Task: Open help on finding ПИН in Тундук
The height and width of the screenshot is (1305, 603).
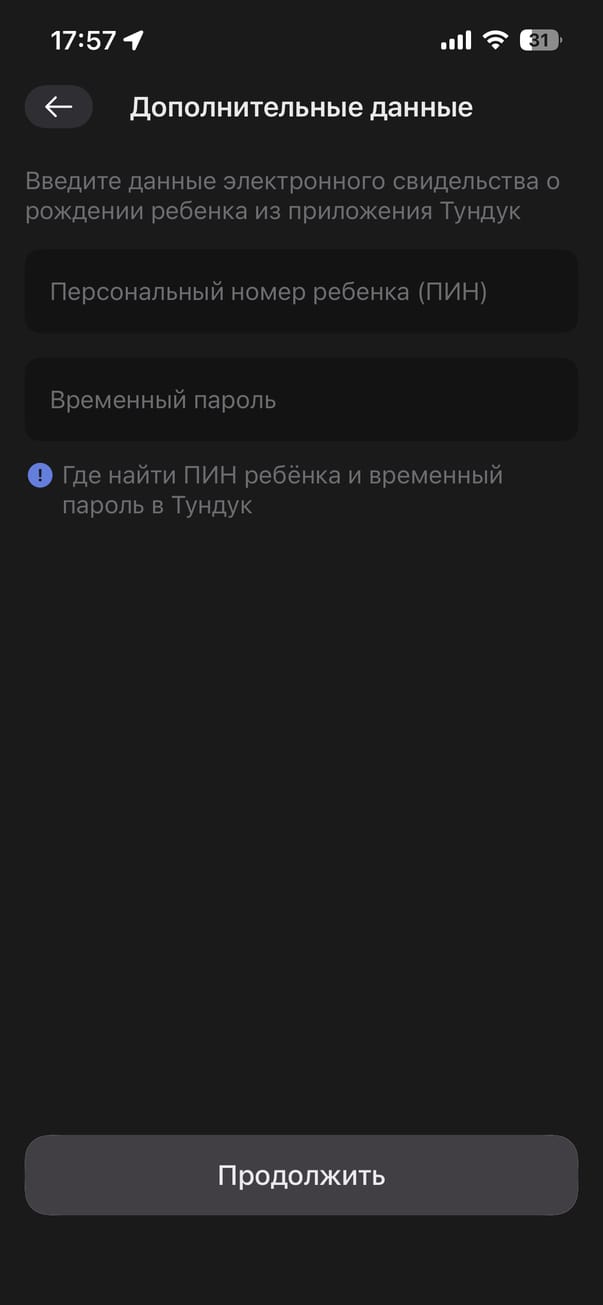Action: [x=281, y=489]
